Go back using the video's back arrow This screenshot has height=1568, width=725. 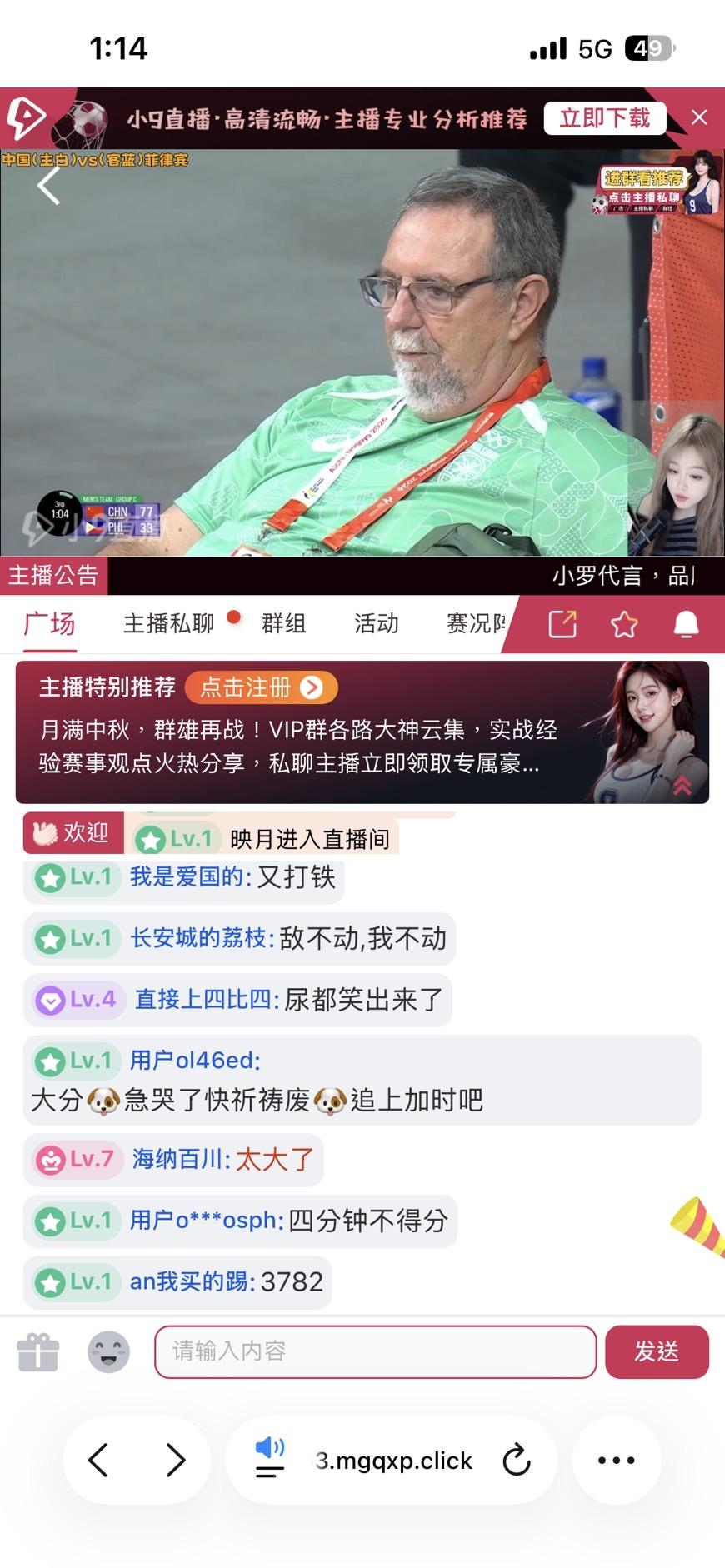(x=48, y=185)
